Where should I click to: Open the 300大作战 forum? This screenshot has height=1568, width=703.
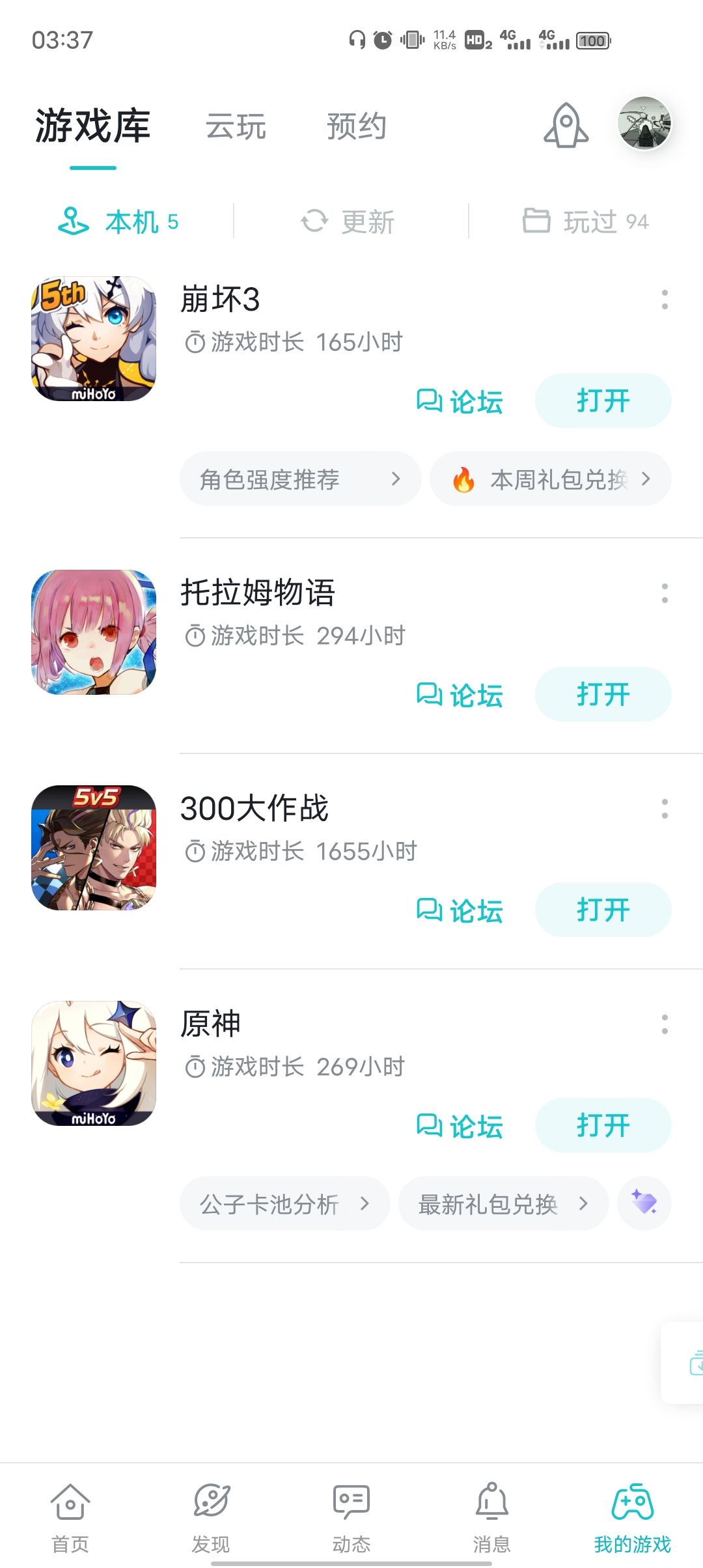point(460,910)
